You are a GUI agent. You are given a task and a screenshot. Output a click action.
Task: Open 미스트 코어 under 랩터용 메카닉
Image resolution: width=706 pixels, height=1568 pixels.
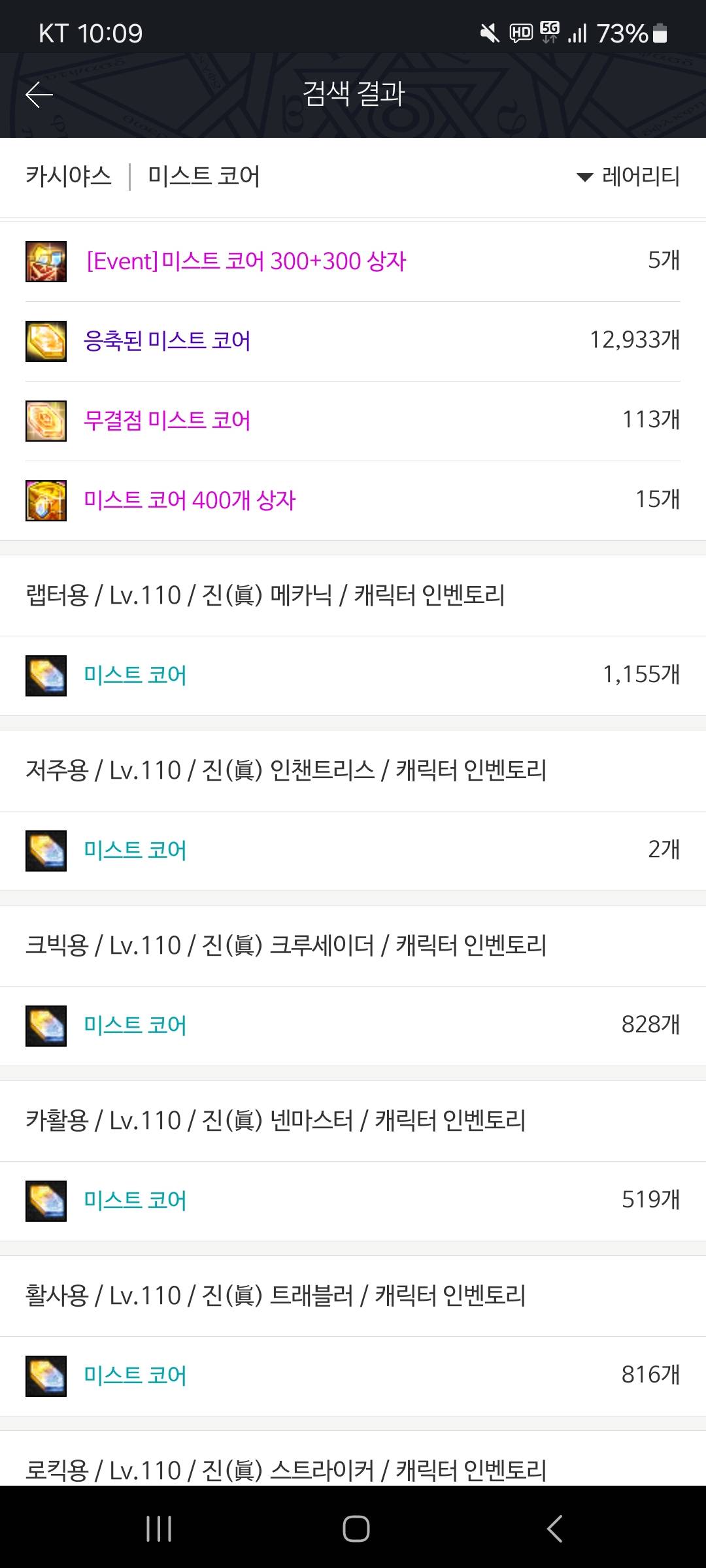click(135, 676)
